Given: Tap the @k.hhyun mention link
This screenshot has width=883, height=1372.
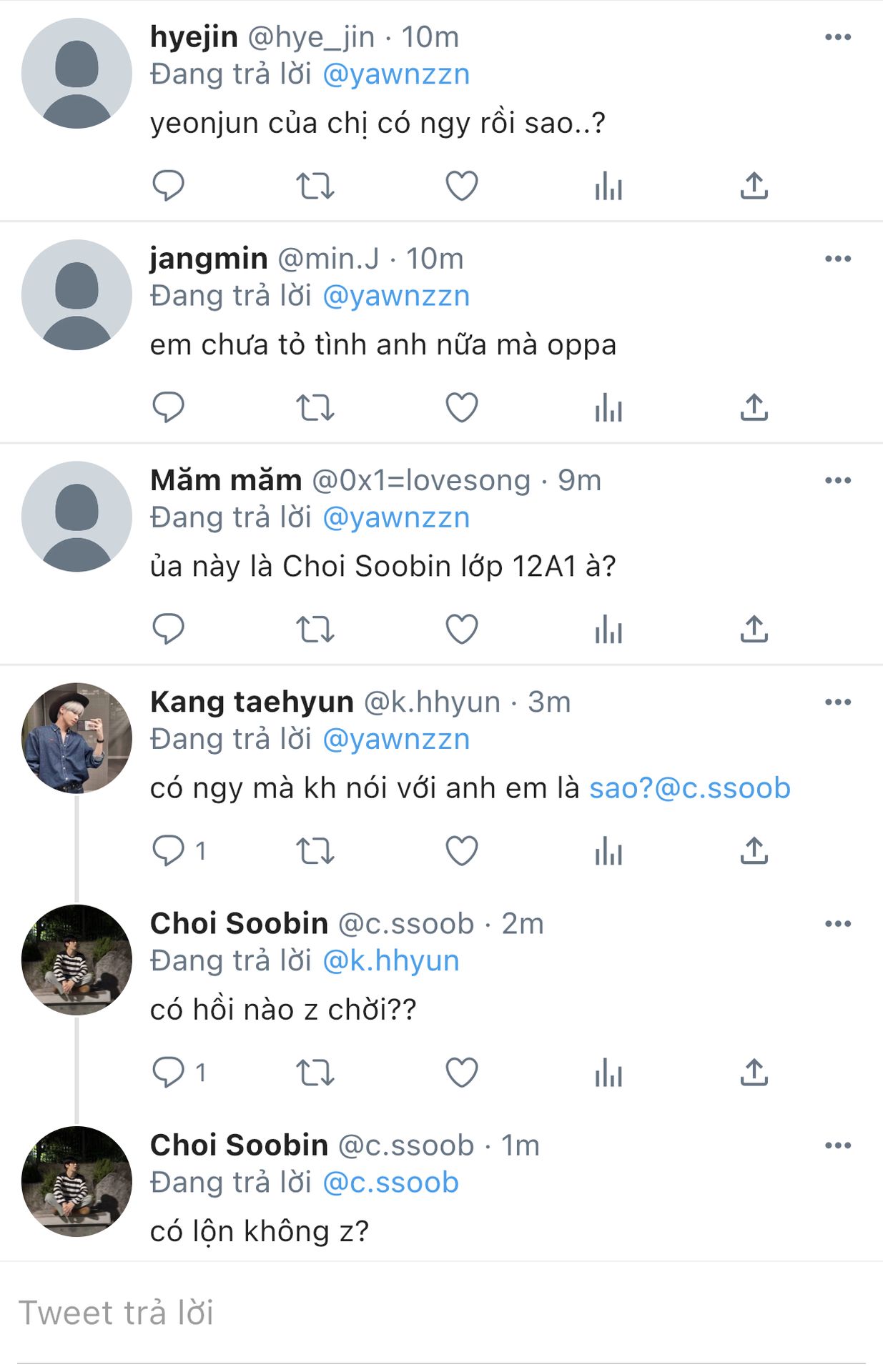Looking at the screenshot, I should click(x=391, y=961).
